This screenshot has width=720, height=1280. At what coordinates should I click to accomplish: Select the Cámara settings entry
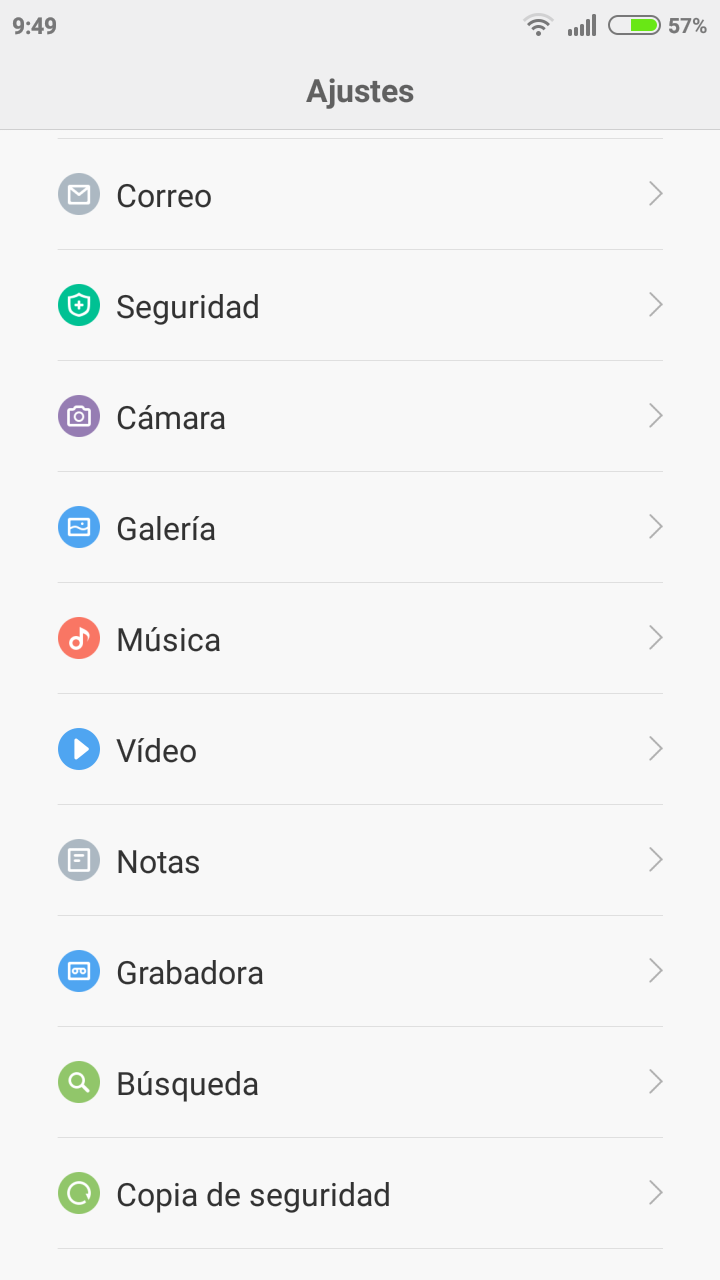[x=360, y=417]
